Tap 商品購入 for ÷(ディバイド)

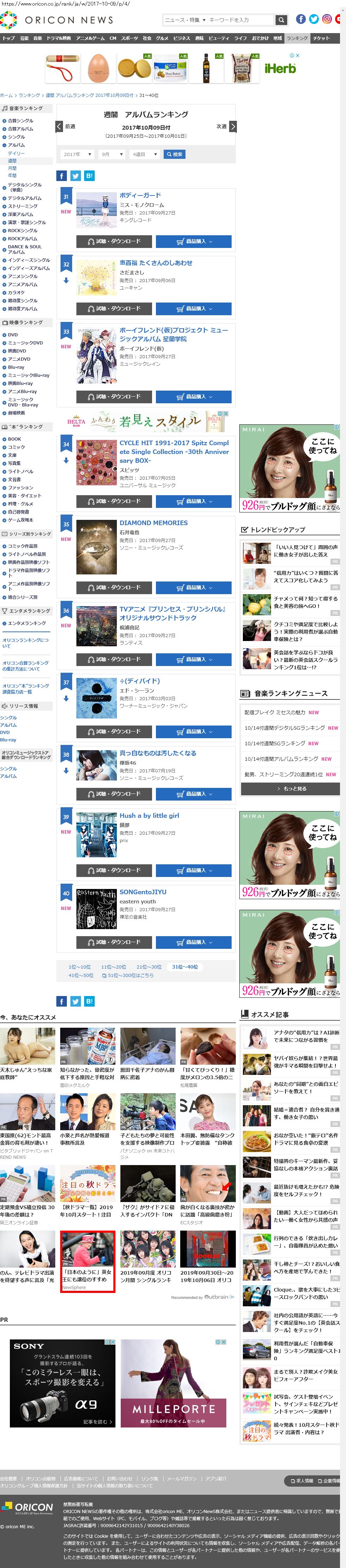point(193,732)
